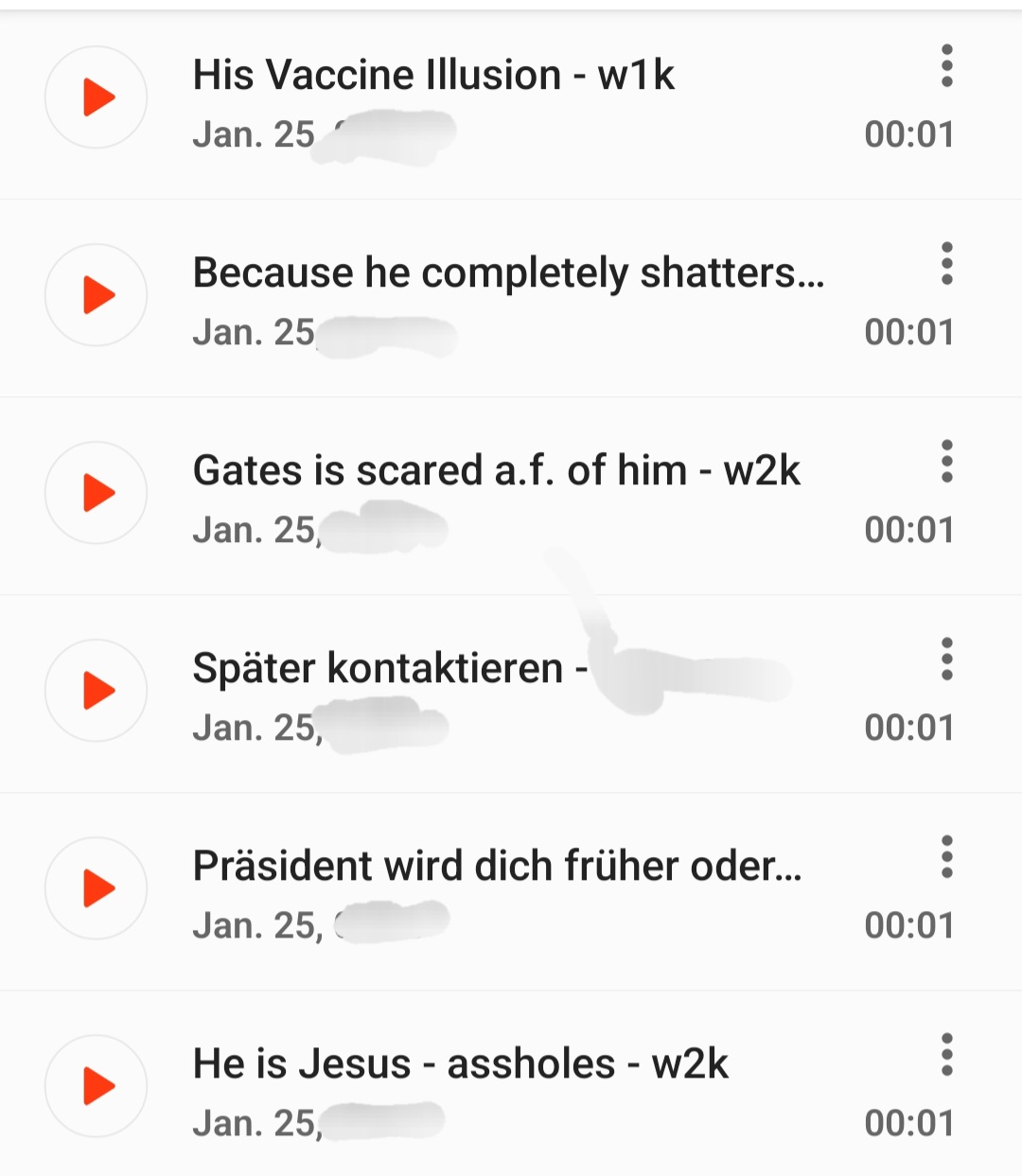
Task: Open options for 'He is Jesus' recording
Action: [946, 1055]
